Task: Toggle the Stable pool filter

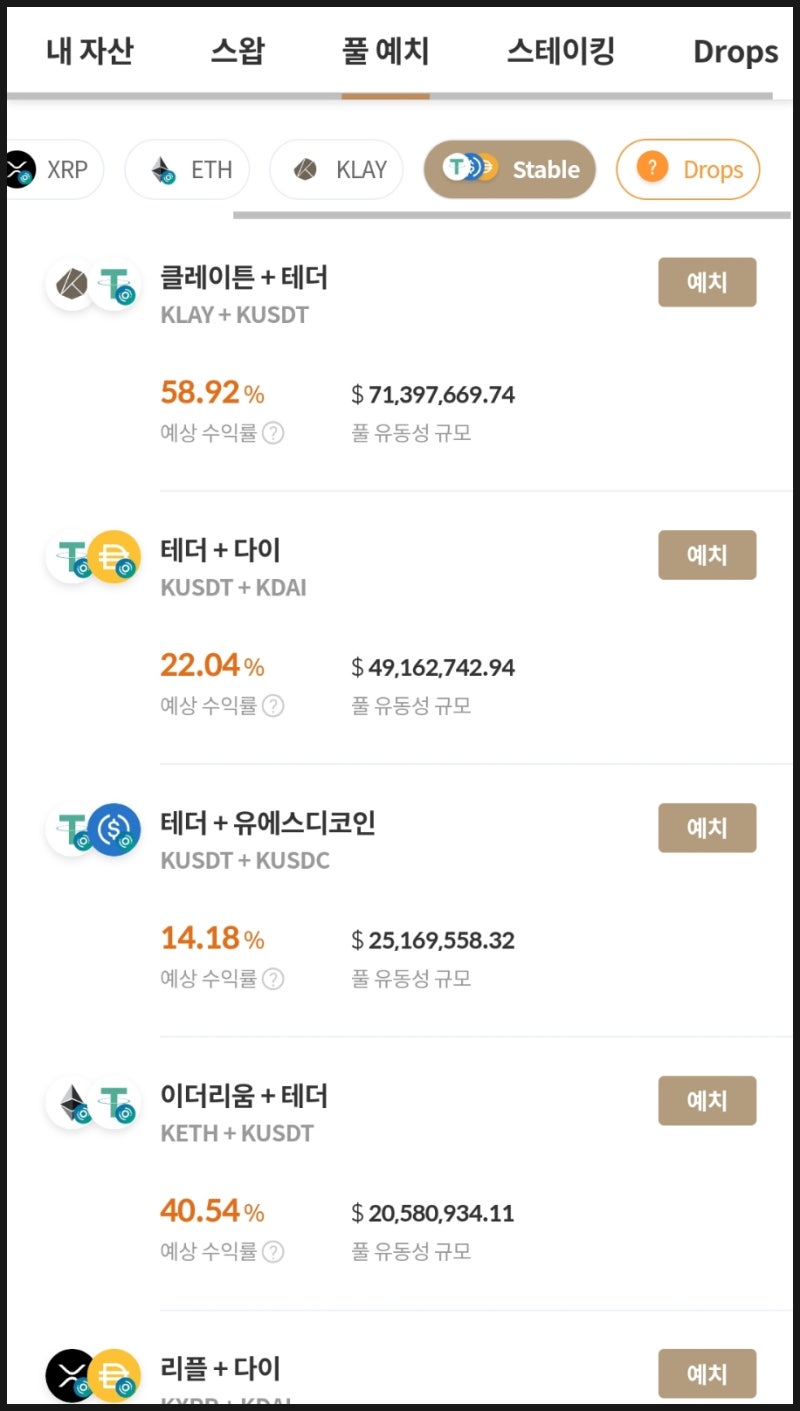Action: [510, 169]
